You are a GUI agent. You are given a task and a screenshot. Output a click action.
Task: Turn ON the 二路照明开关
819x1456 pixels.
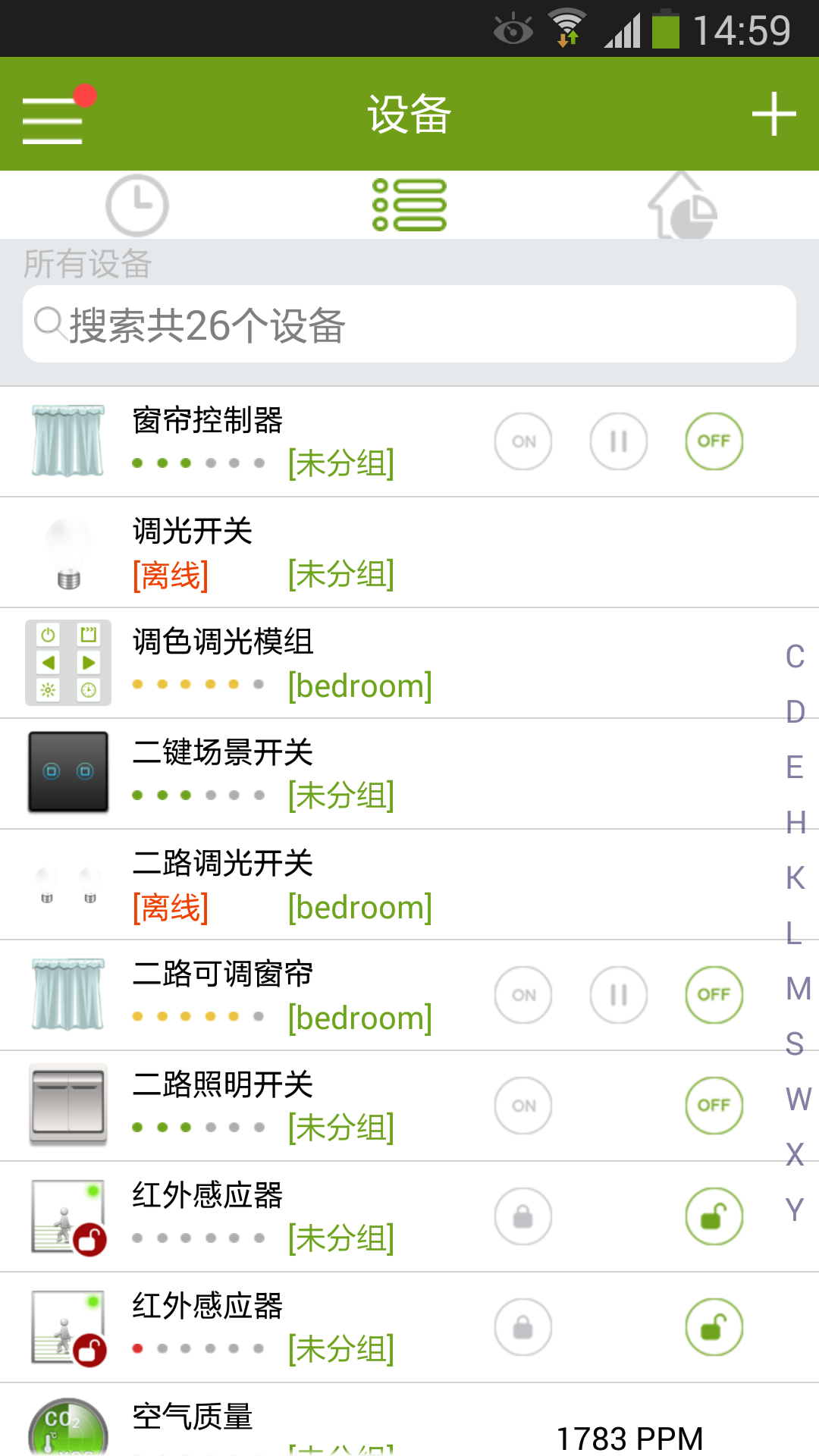click(x=523, y=1106)
